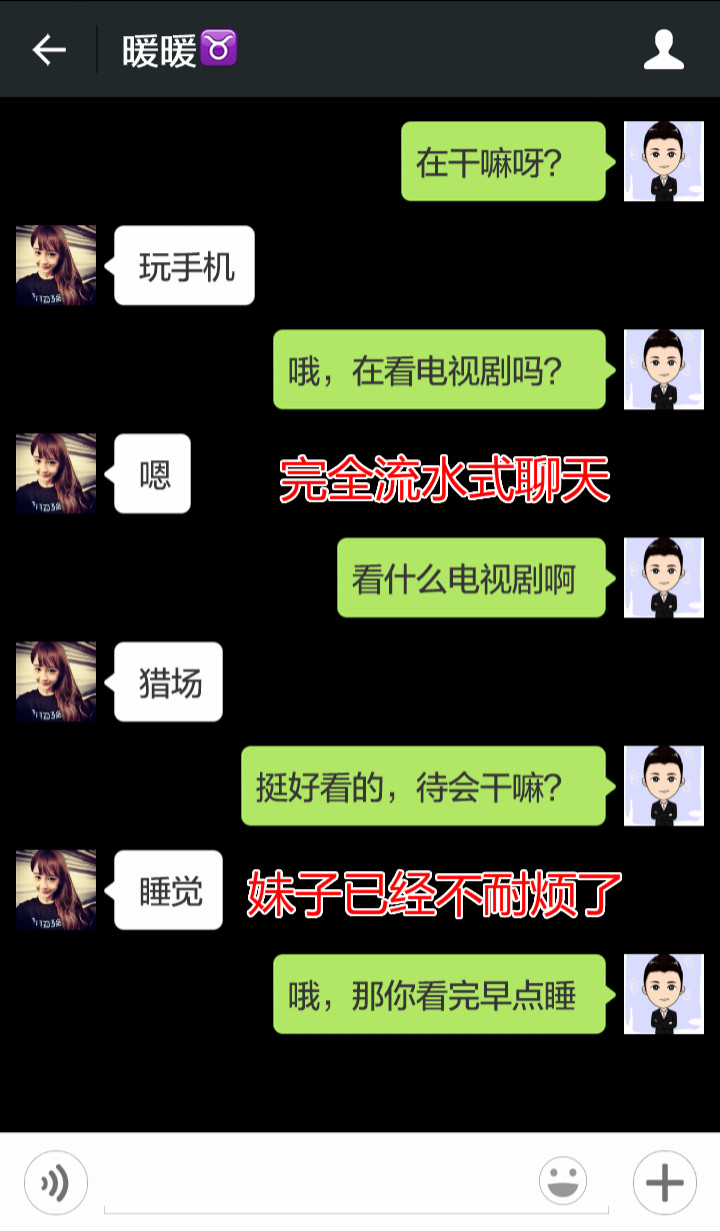The height and width of the screenshot is (1231, 720).
Task: Go back from the 暖暖 chat
Action: click(48, 50)
